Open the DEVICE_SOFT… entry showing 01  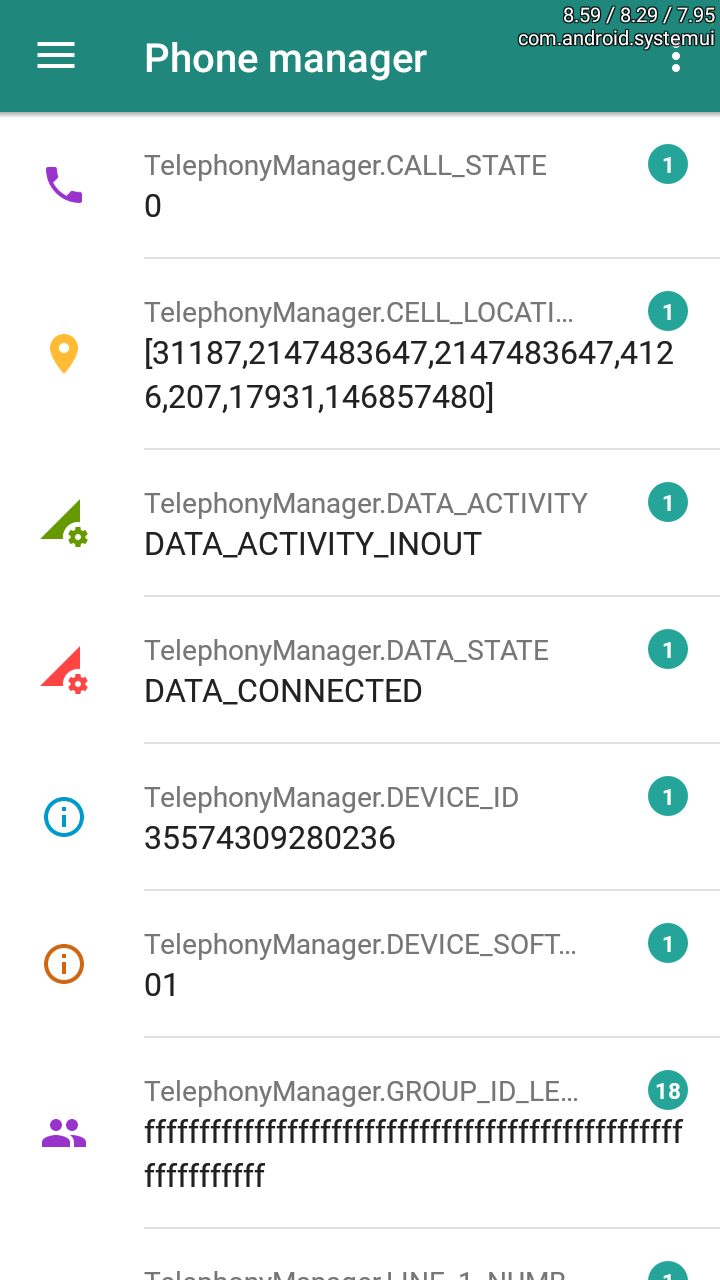[360, 964]
